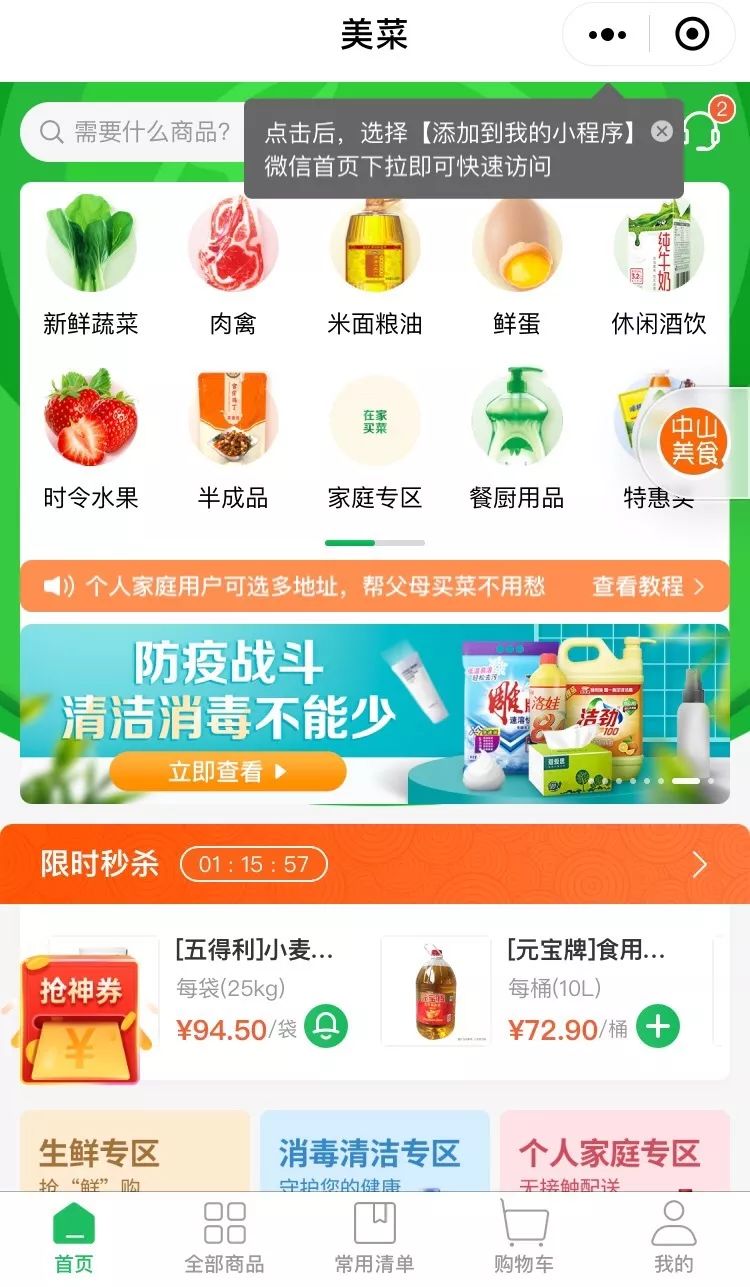Close the mini program with the circle icon
The height and width of the screenshot is (1287, 750).
click(692, 35)
